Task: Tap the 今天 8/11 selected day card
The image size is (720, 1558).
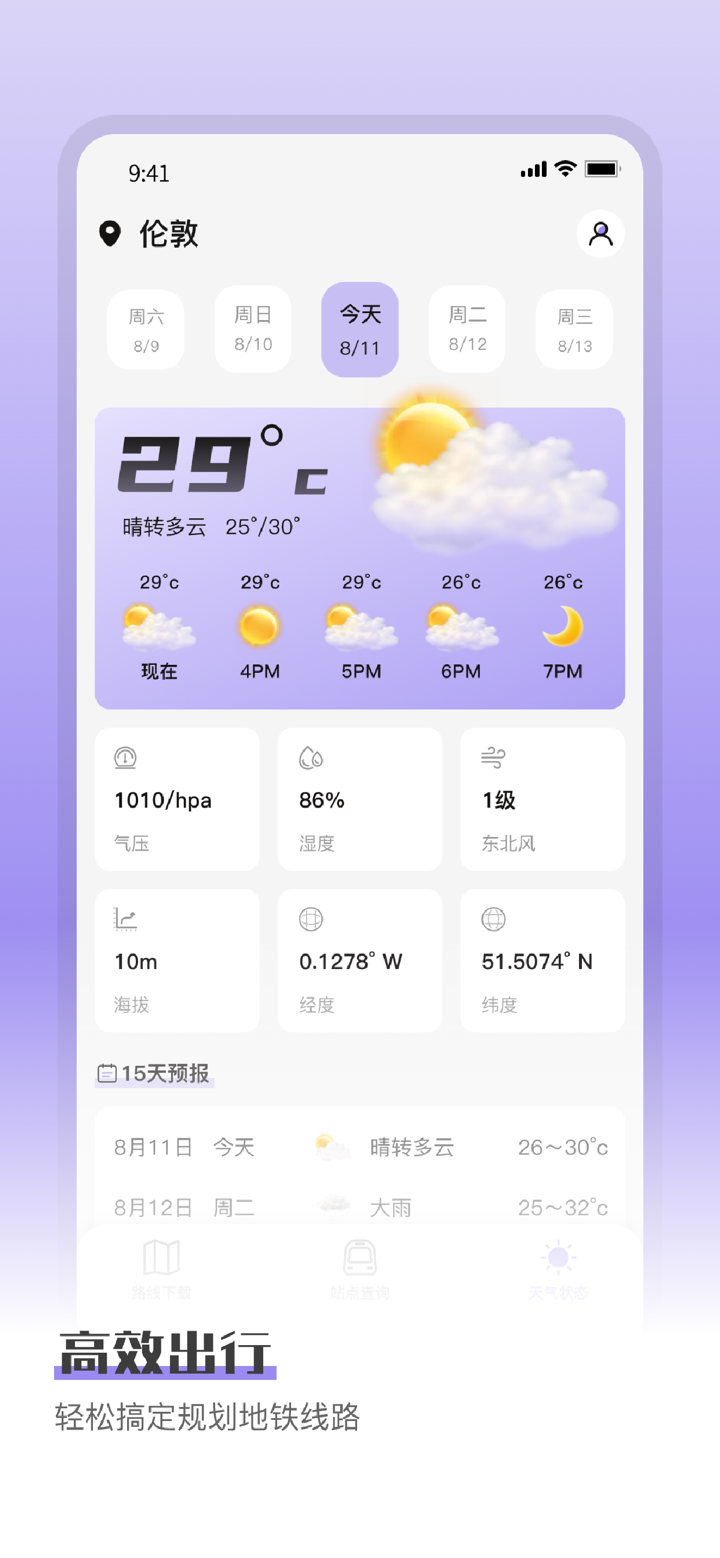Action: pyautogui.click(x=360, y=329)
